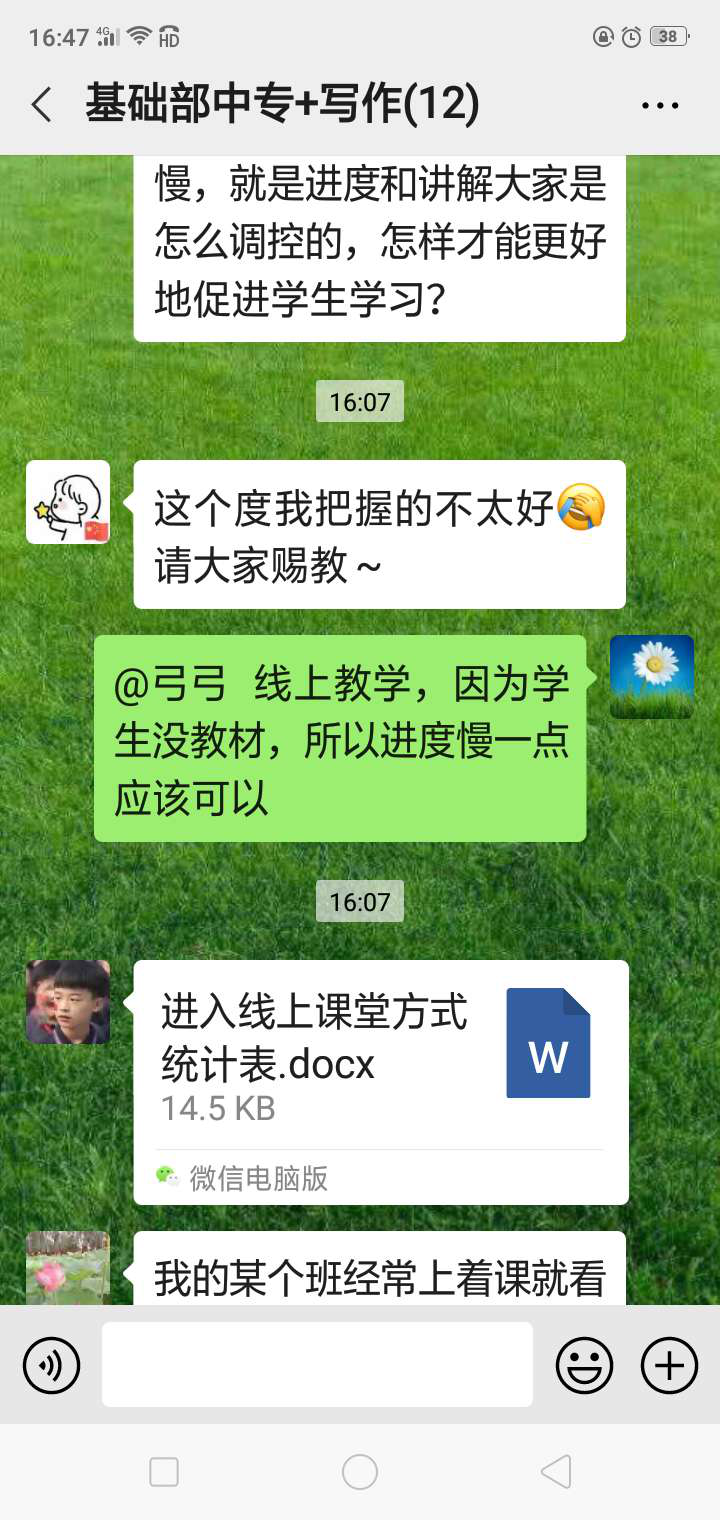Go back from the group chat
This screenshot has width=720, height=1520.
point(42,105)
